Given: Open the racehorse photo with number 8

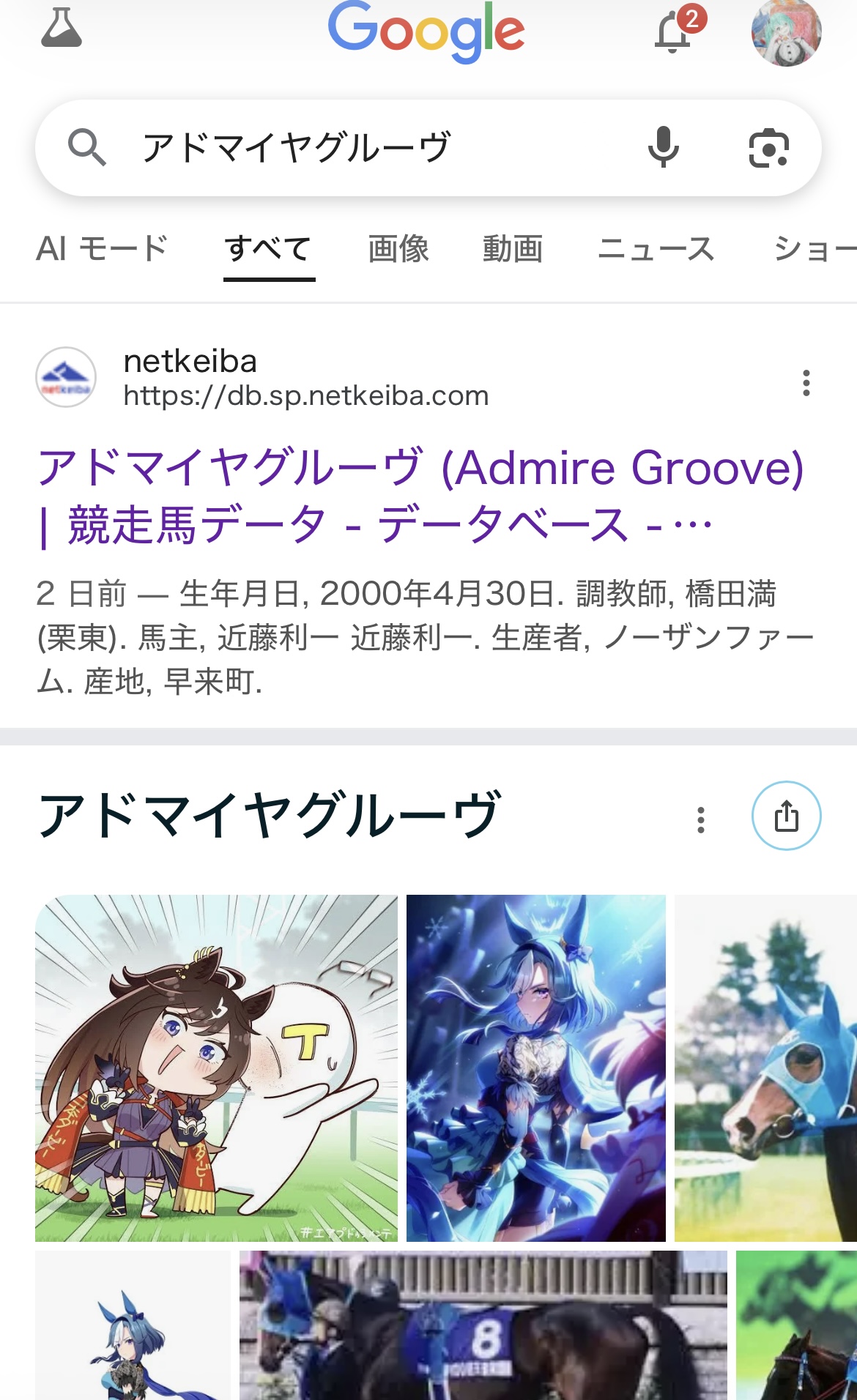Looking at the screenshot, I should coord(483,1325).
